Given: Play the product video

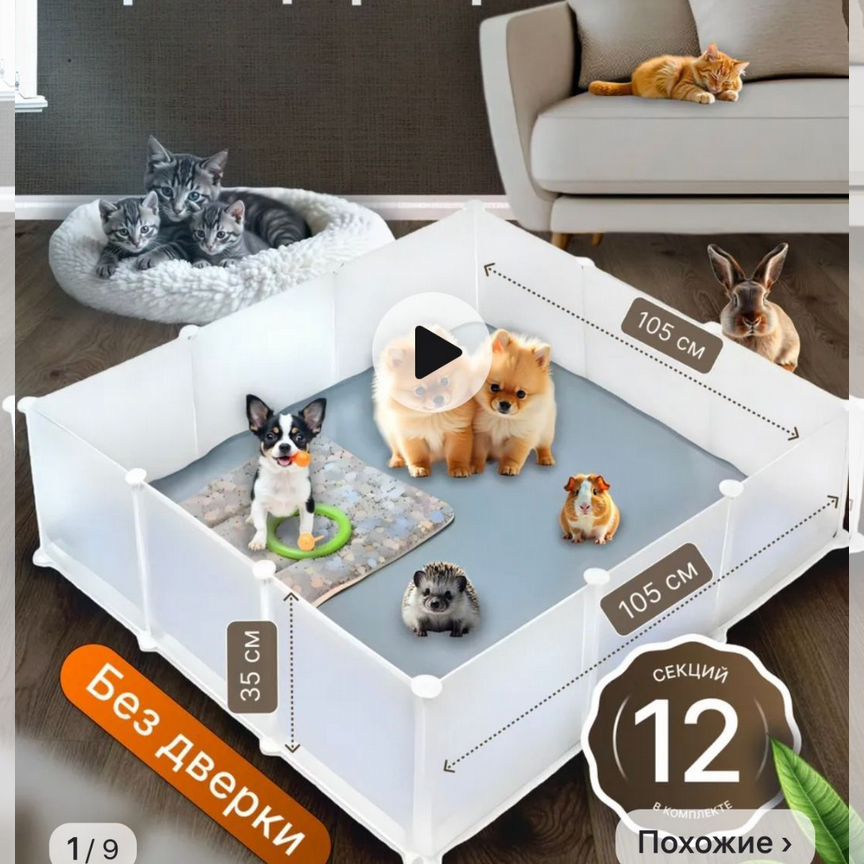Looking at the screenshot, I should point(432,352).
